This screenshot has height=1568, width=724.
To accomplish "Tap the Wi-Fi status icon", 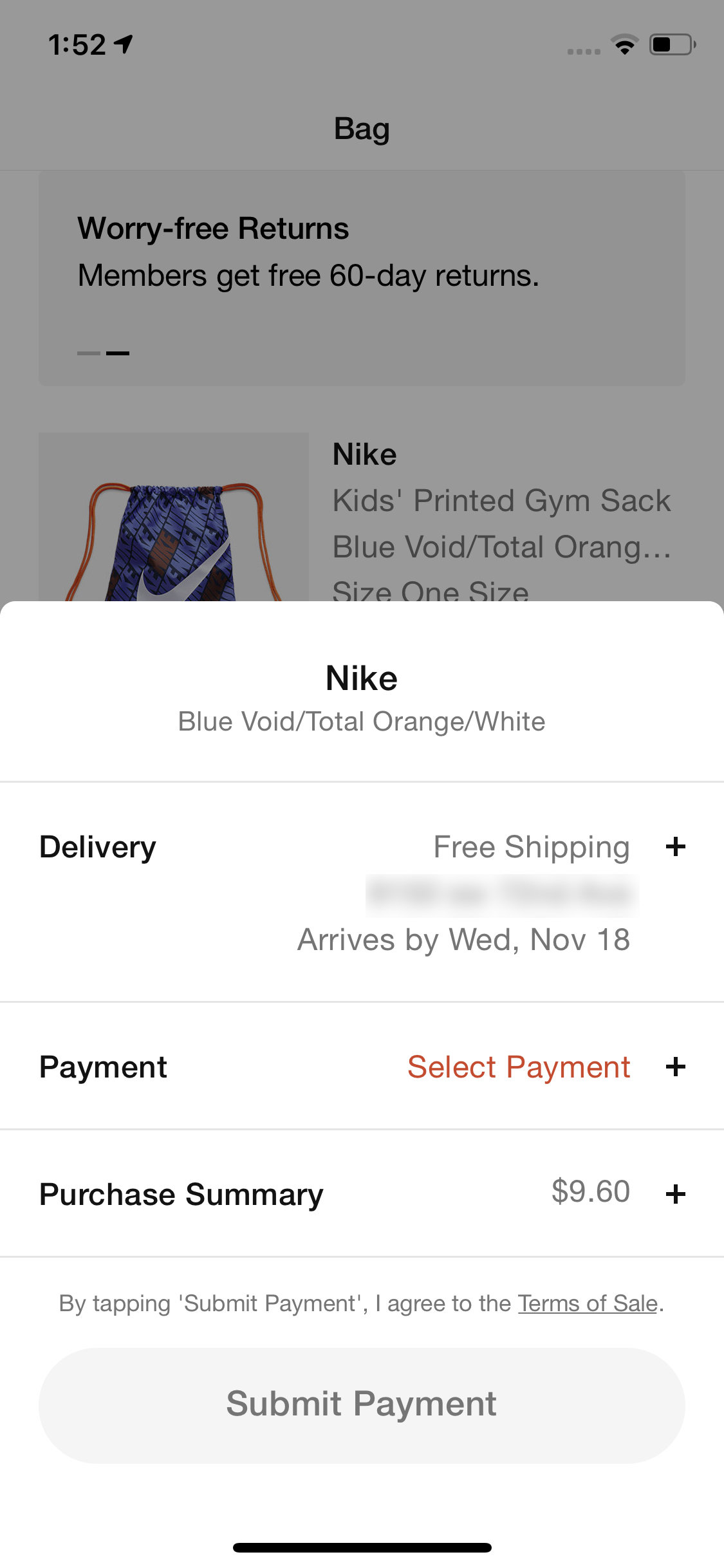I will [623, 44].
